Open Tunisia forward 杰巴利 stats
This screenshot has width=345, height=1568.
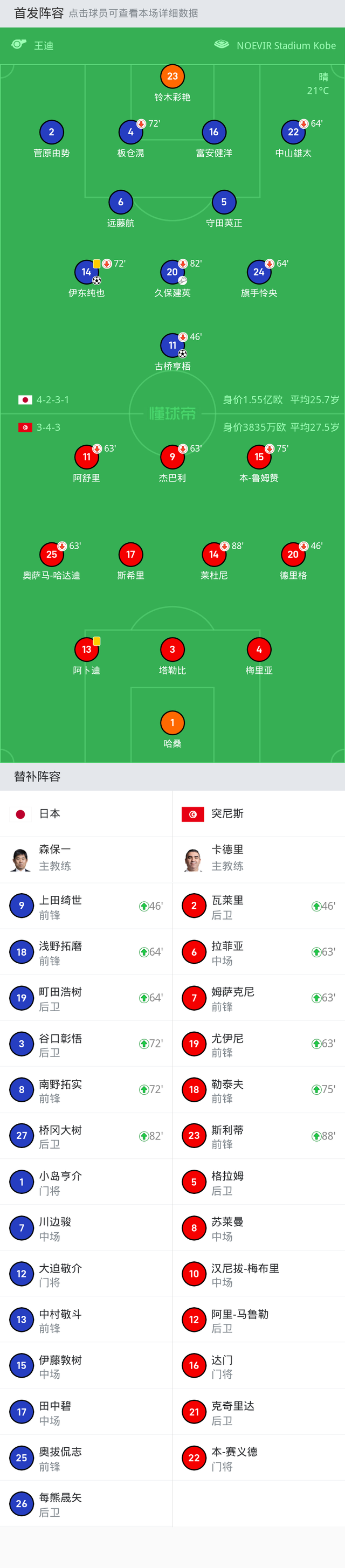coord(172,457)
